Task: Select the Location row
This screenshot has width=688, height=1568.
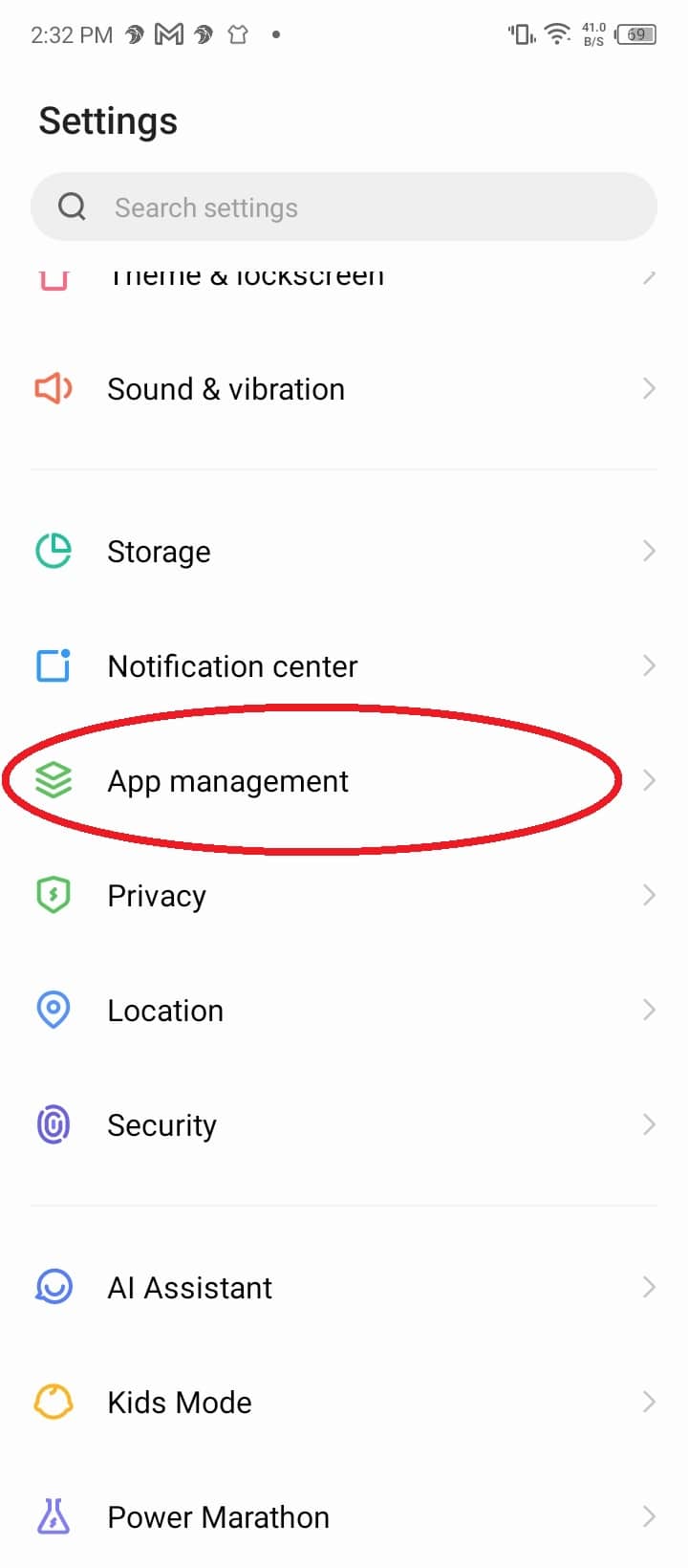Action: pos(344,1011)
